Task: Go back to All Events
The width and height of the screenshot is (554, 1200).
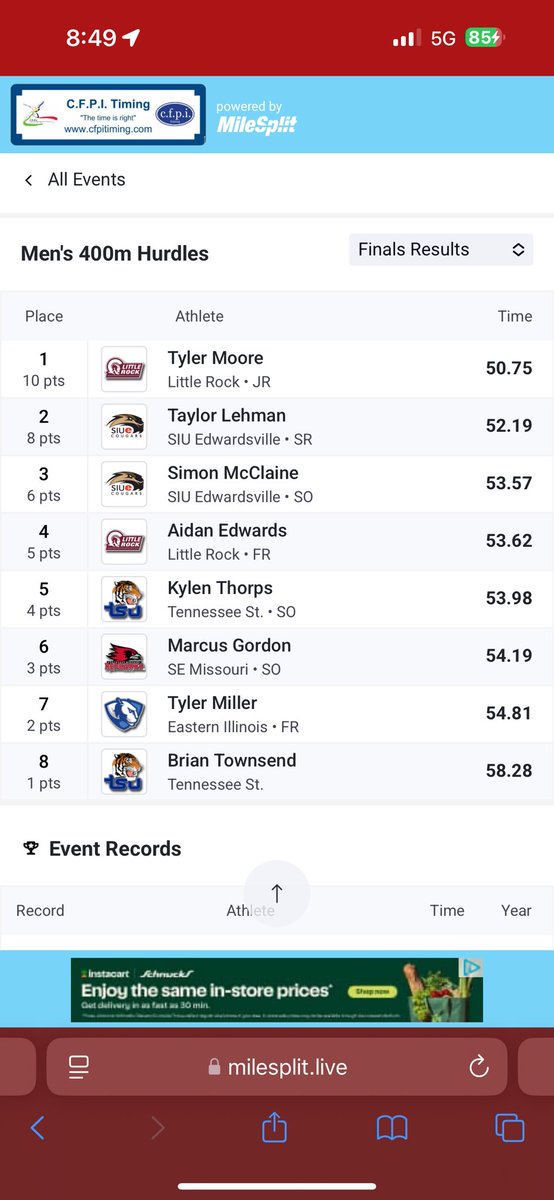Action: point(74,180)
